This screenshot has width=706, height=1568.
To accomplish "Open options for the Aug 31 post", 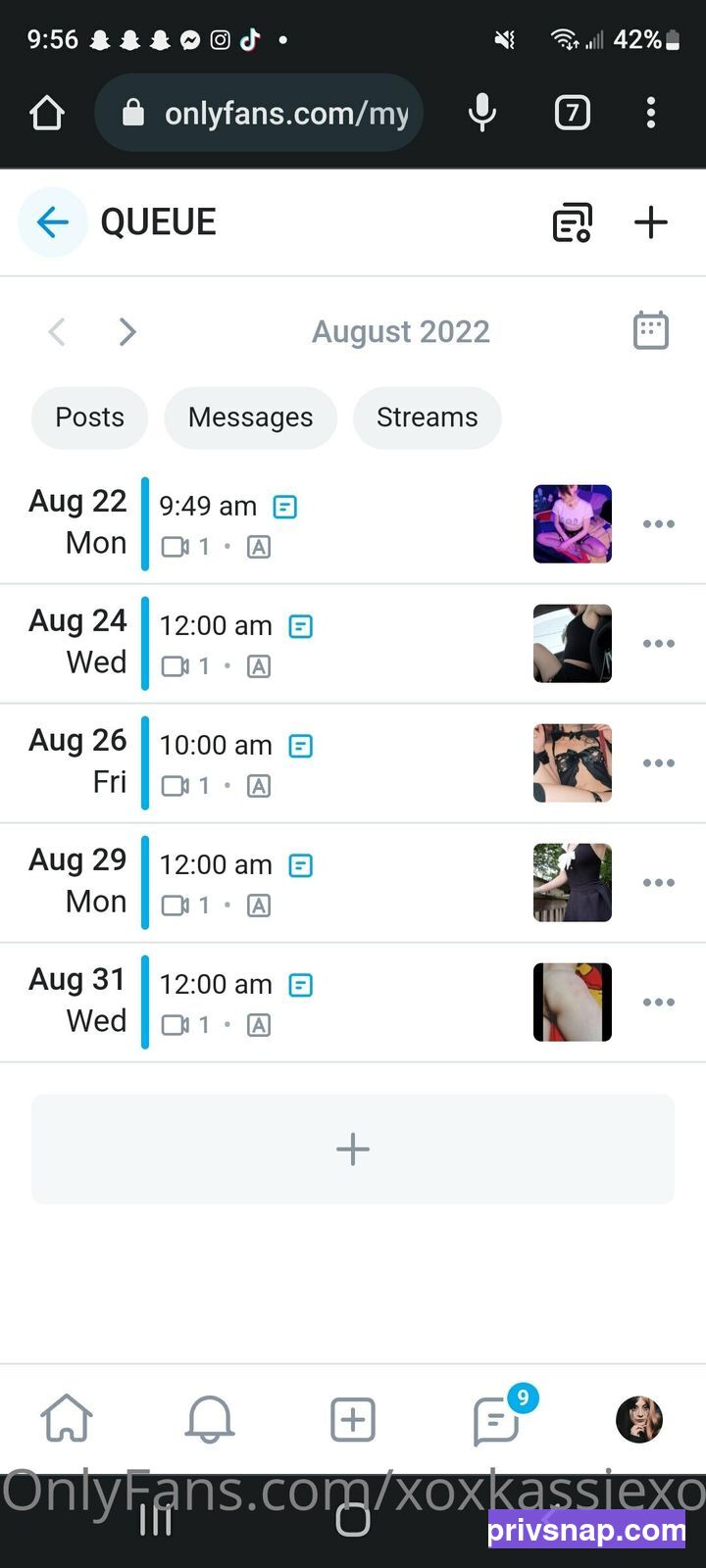I will click(x=658, y=1003).
